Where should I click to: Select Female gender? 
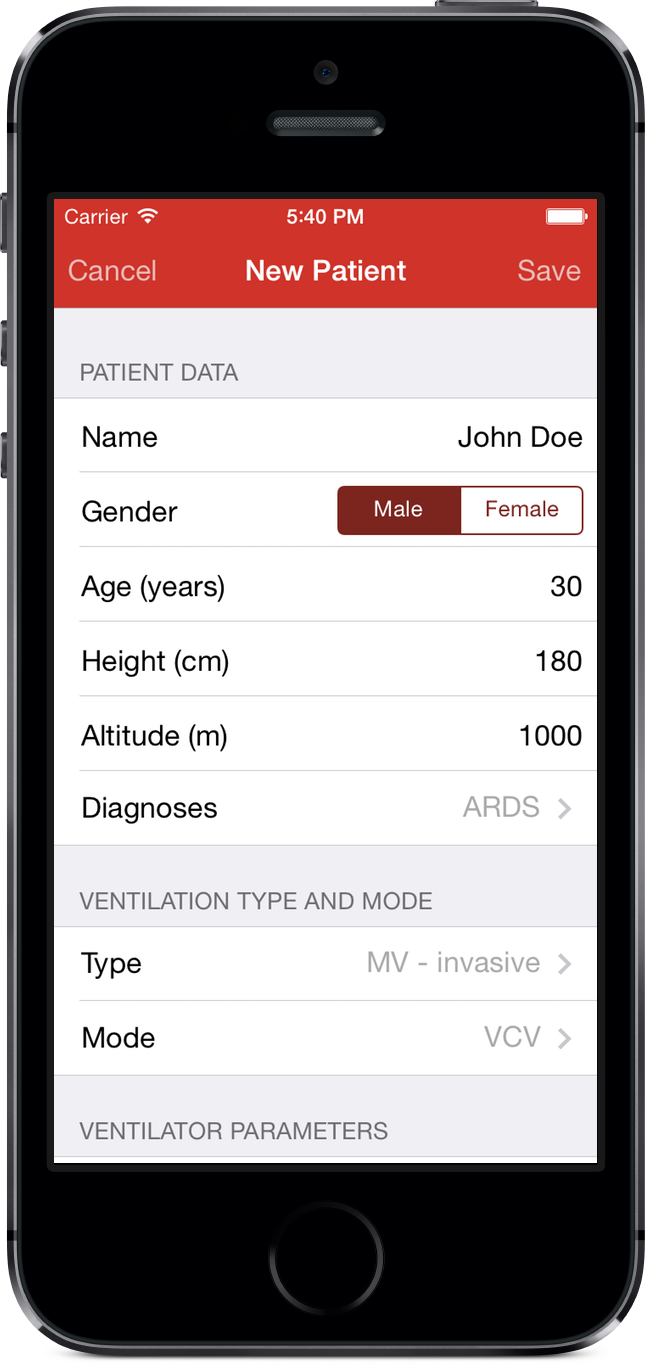(x=521, y=510)
